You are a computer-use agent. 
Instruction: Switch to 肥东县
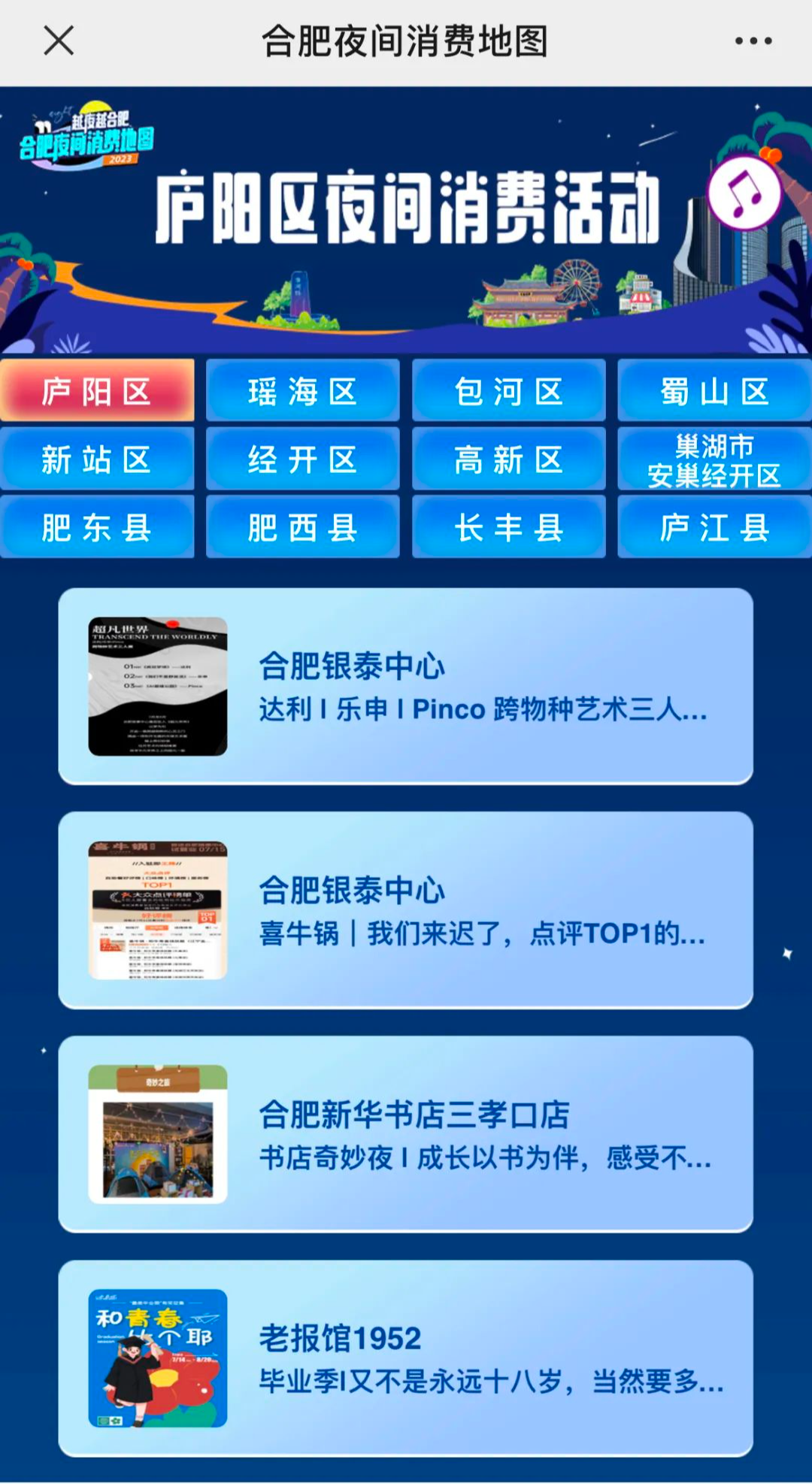pos(97,527)
